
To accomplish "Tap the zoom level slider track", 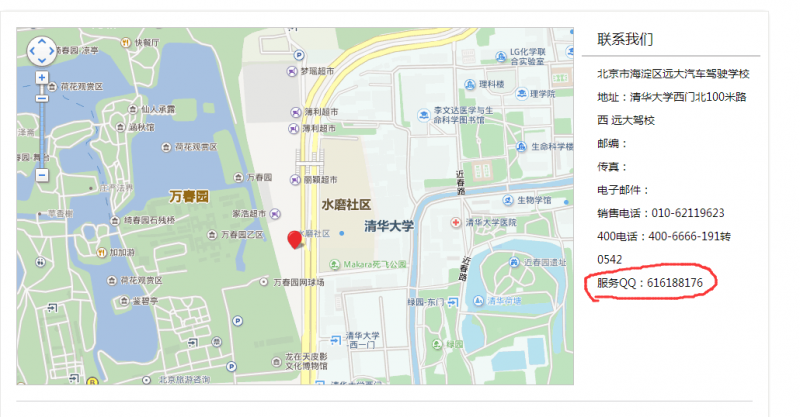I will pos(42,130).
